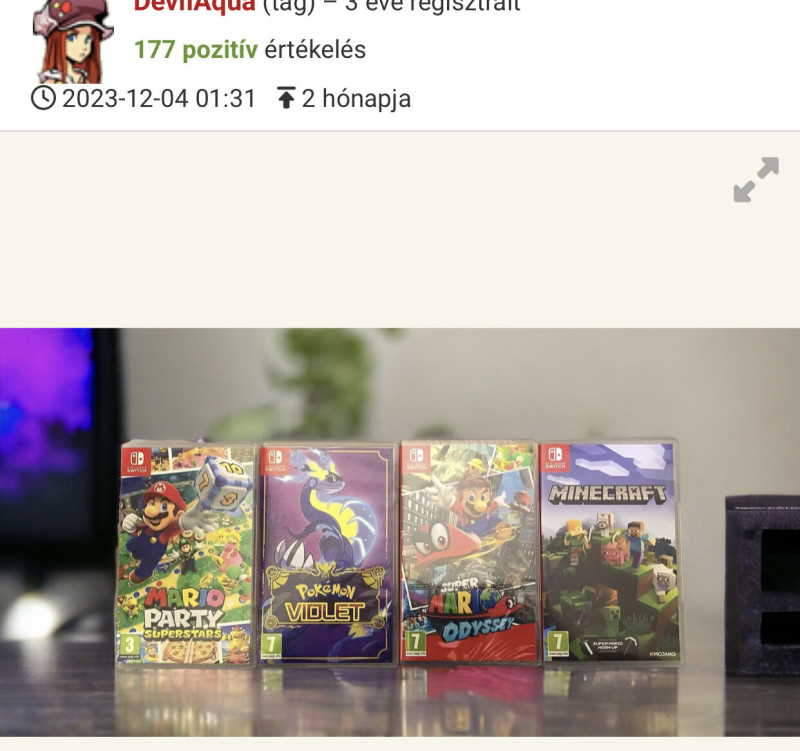The height and width of the screenshot is (751, 800).
Task: Expand the listing photo to fullscreen
Action: 755,180
